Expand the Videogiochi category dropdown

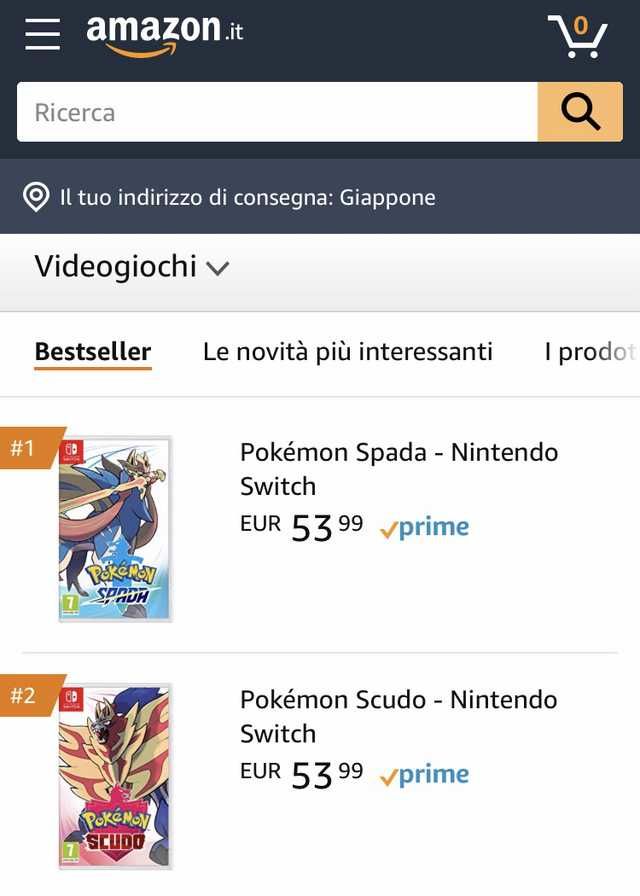132,267
